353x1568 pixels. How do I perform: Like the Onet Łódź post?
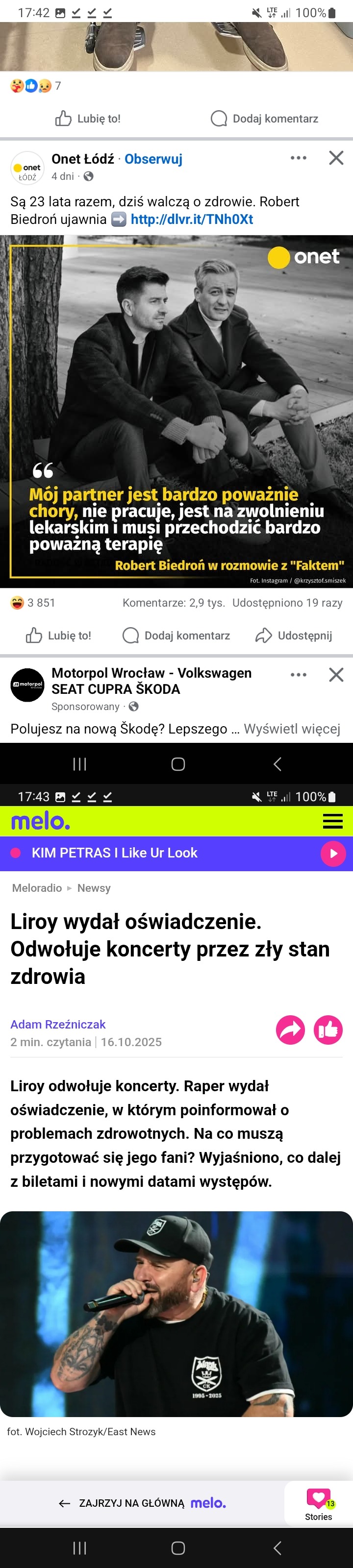pos(58,636)
